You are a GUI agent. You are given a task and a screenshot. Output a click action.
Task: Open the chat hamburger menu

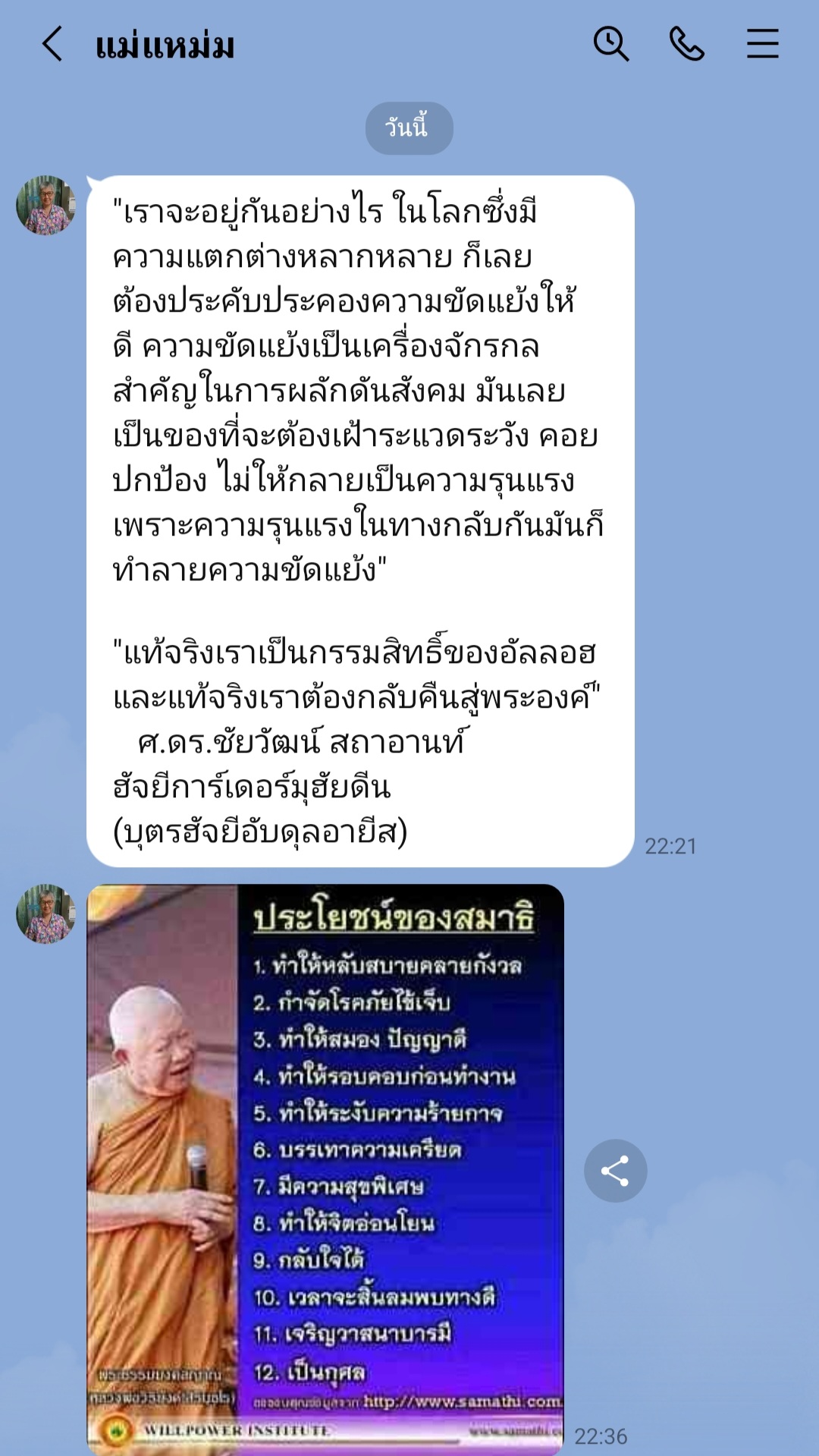(762, 44)
